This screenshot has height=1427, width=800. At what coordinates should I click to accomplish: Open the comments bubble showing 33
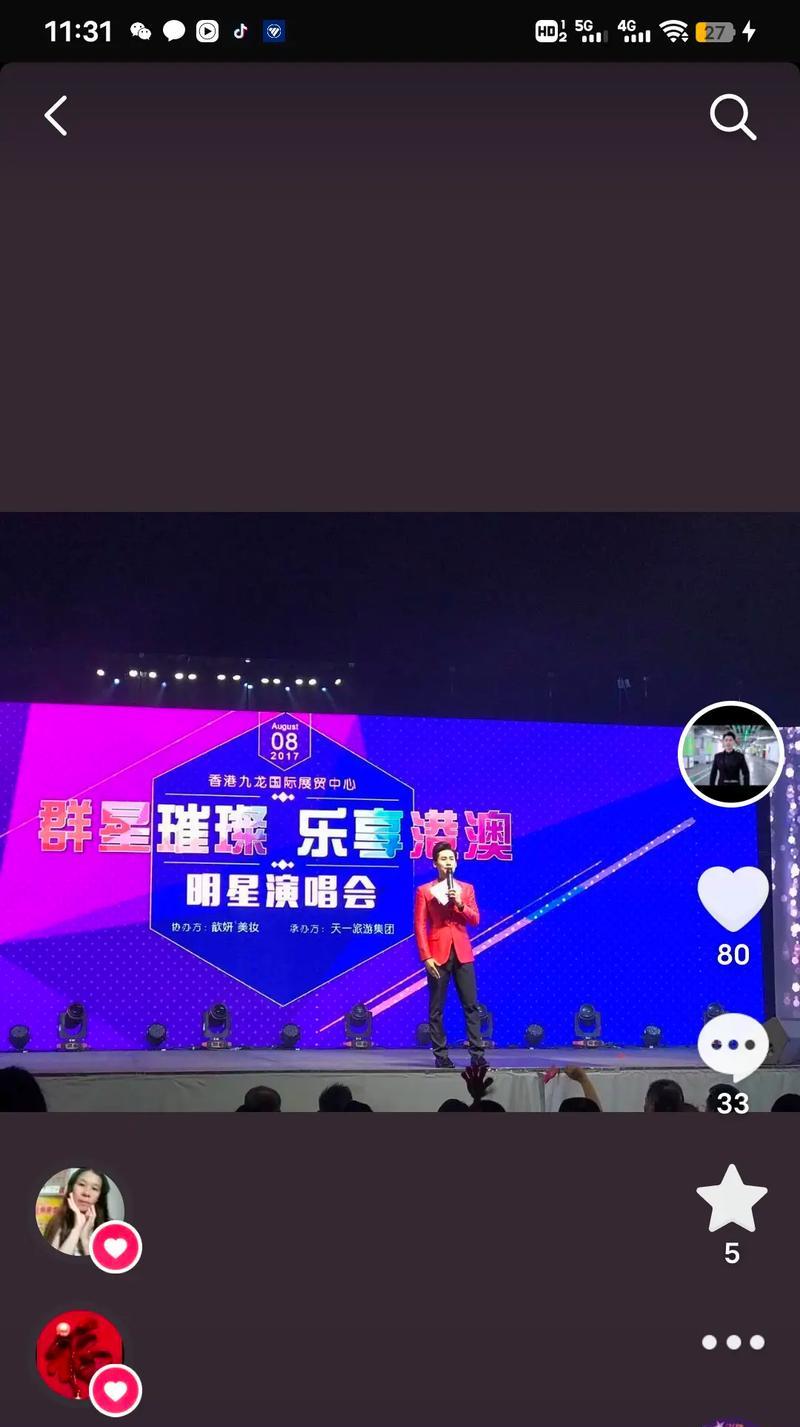coord(732,1046)
